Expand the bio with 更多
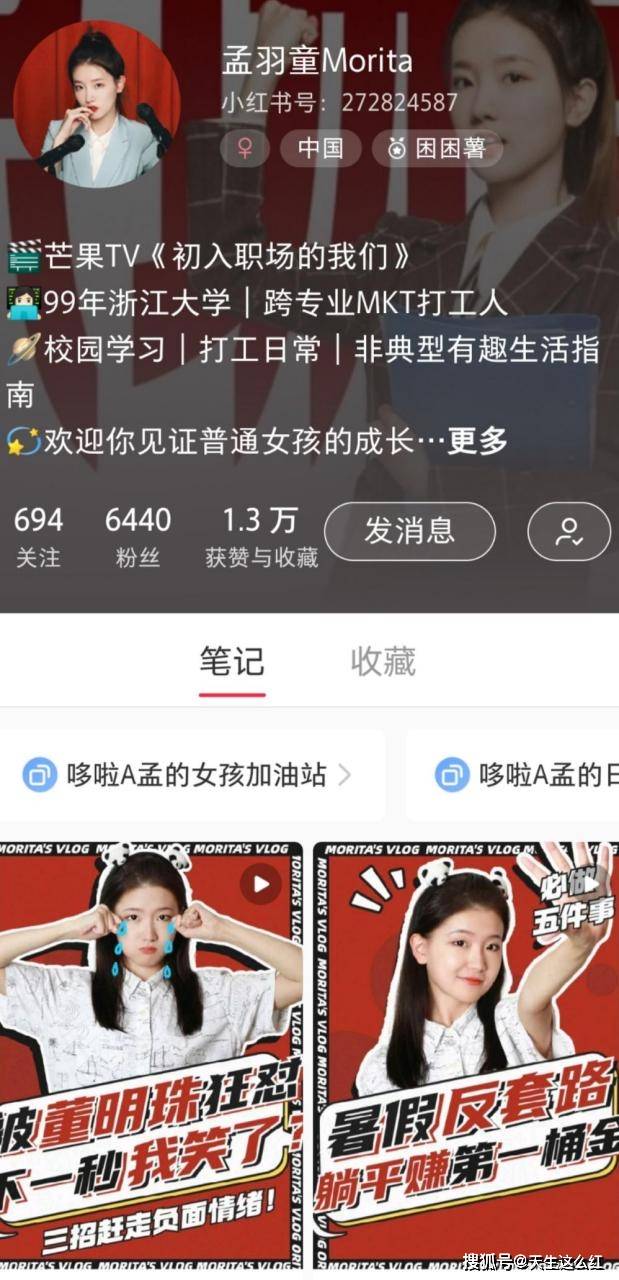This screenshot has height=1280, width=619. click(x=477, y=441)
